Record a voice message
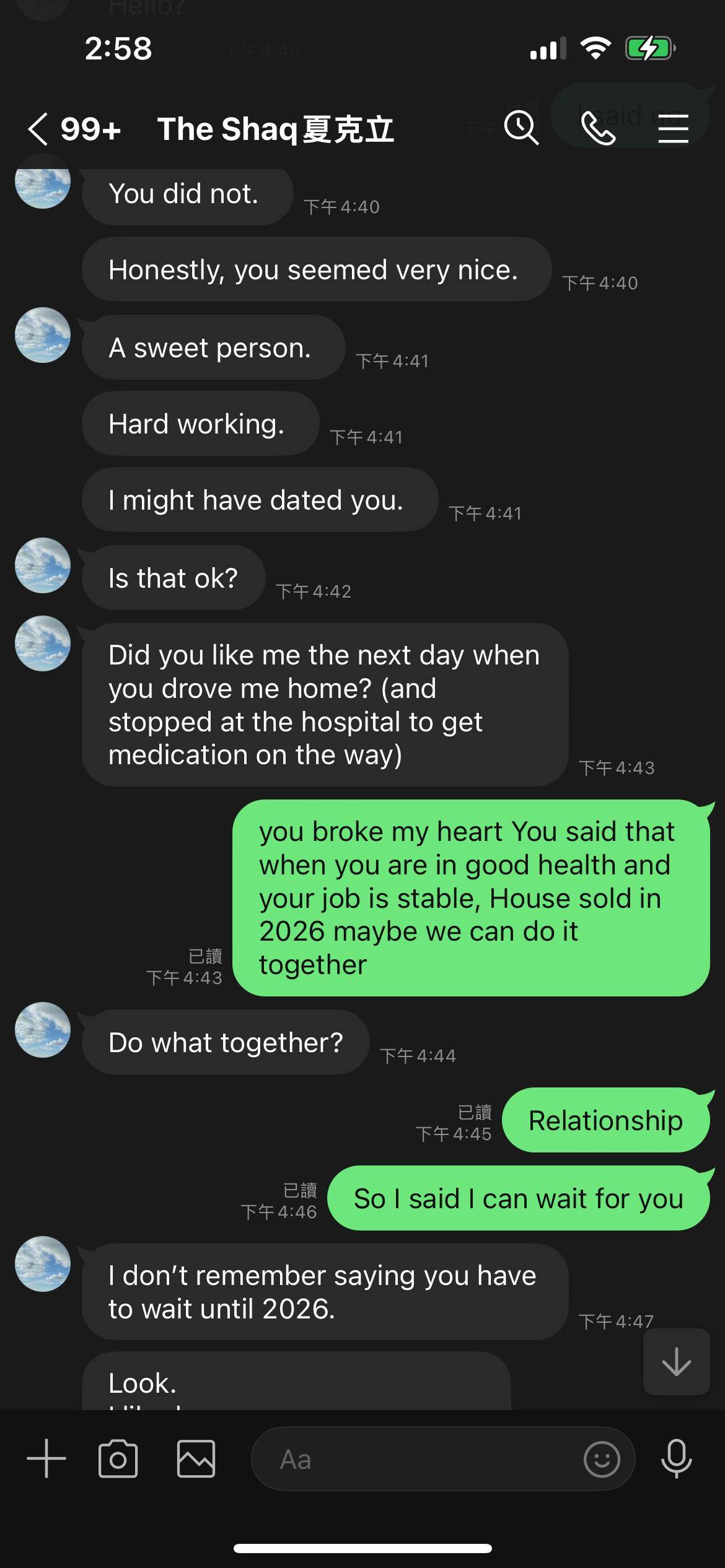 click(676, 1458)
